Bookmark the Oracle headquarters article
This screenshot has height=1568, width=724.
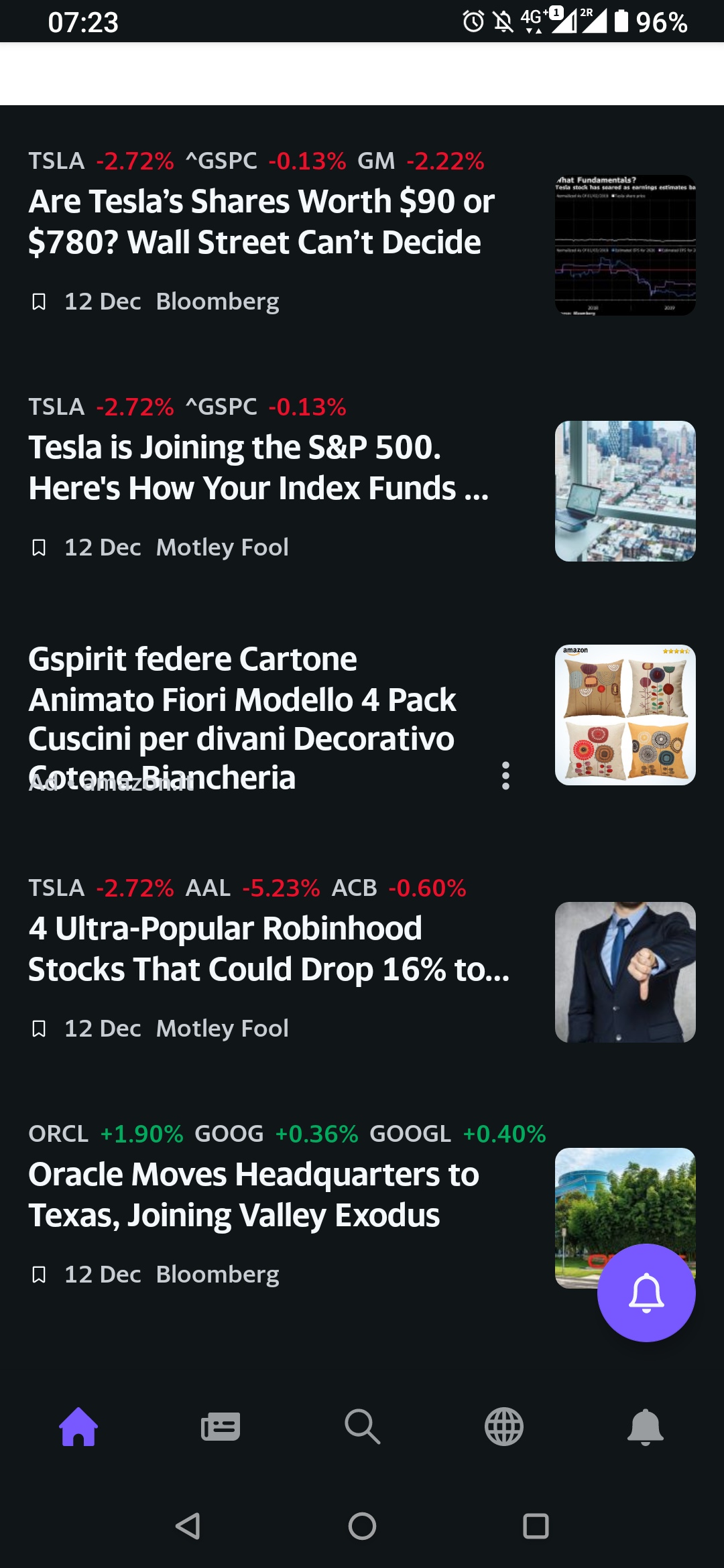(x=39, y=1275)
